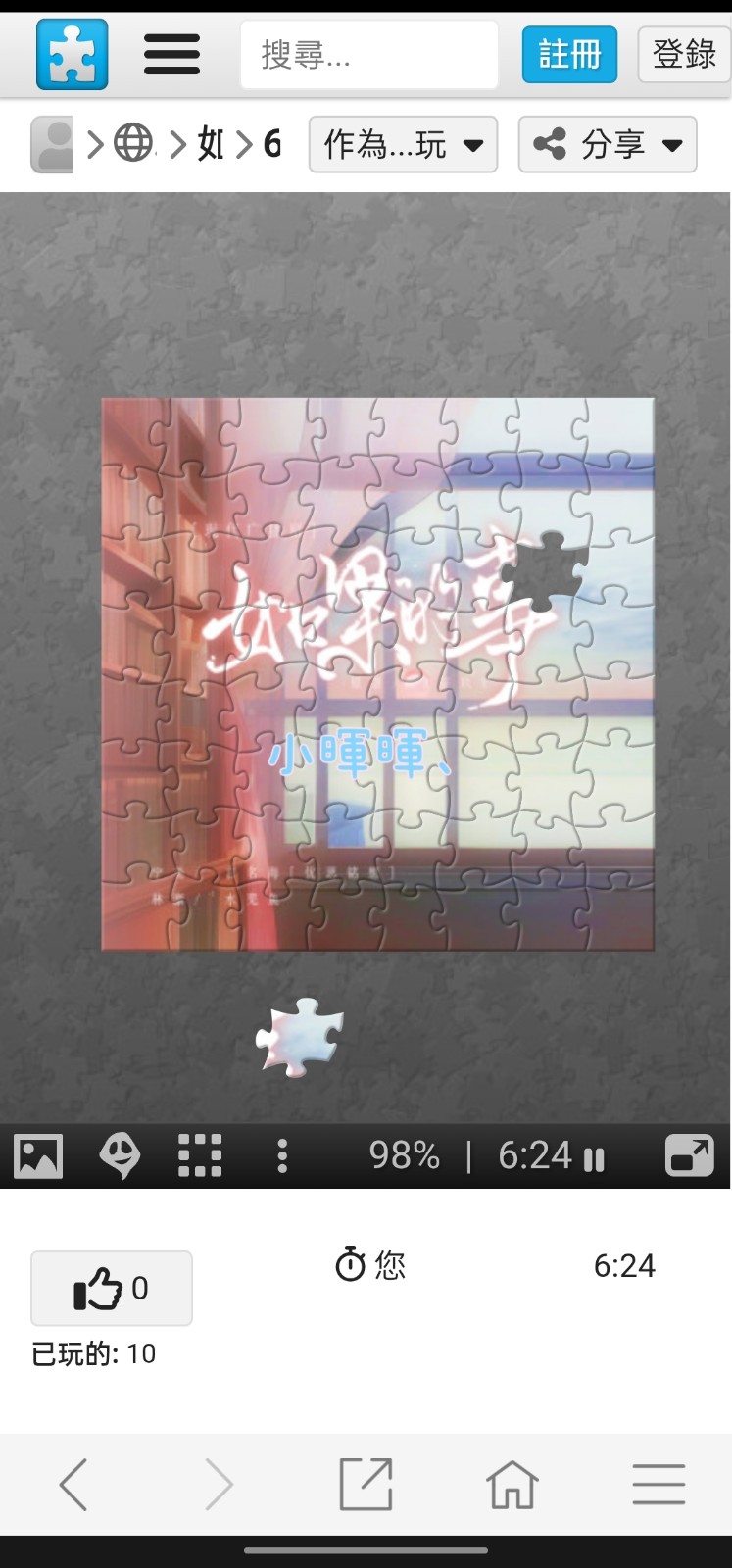This screenshot has width=732, height=1568.
Task: Expand the 分享 share dropdown
Action: click(608, 144)
